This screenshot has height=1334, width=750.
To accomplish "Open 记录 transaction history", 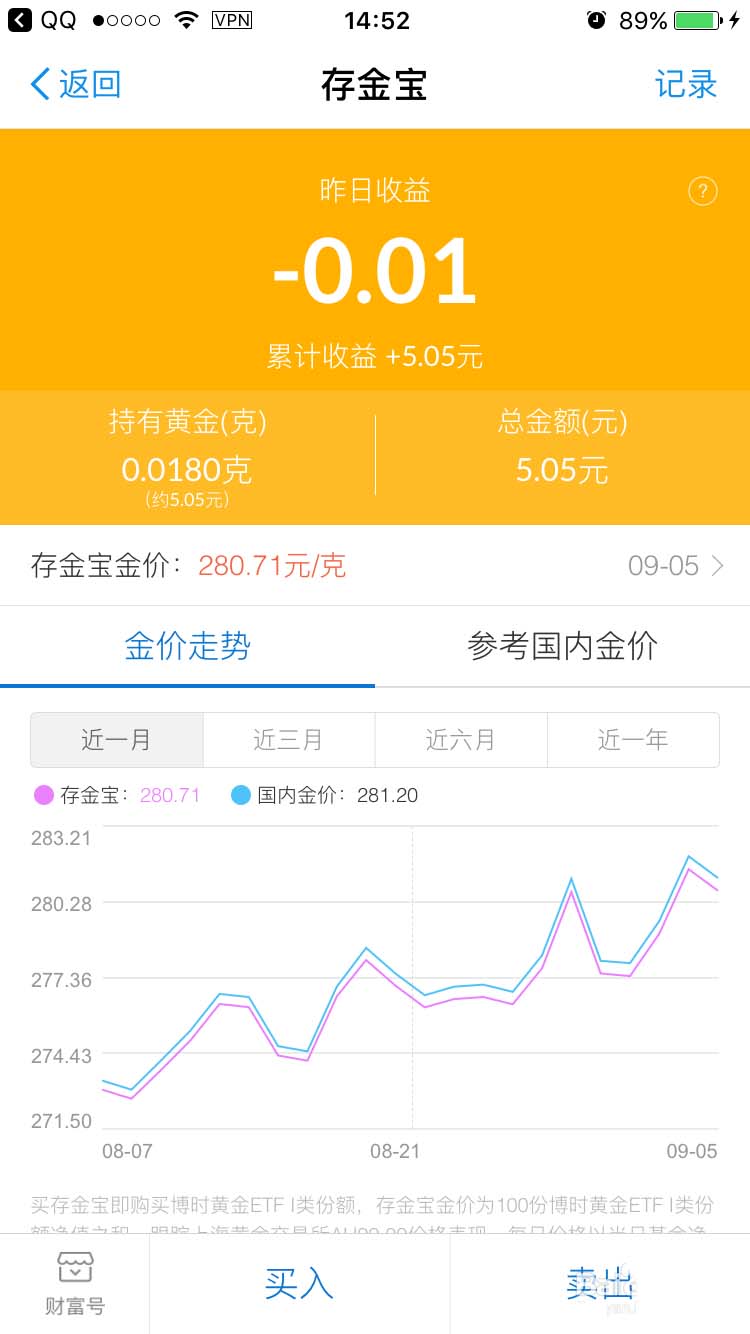I will click(687, 85).
